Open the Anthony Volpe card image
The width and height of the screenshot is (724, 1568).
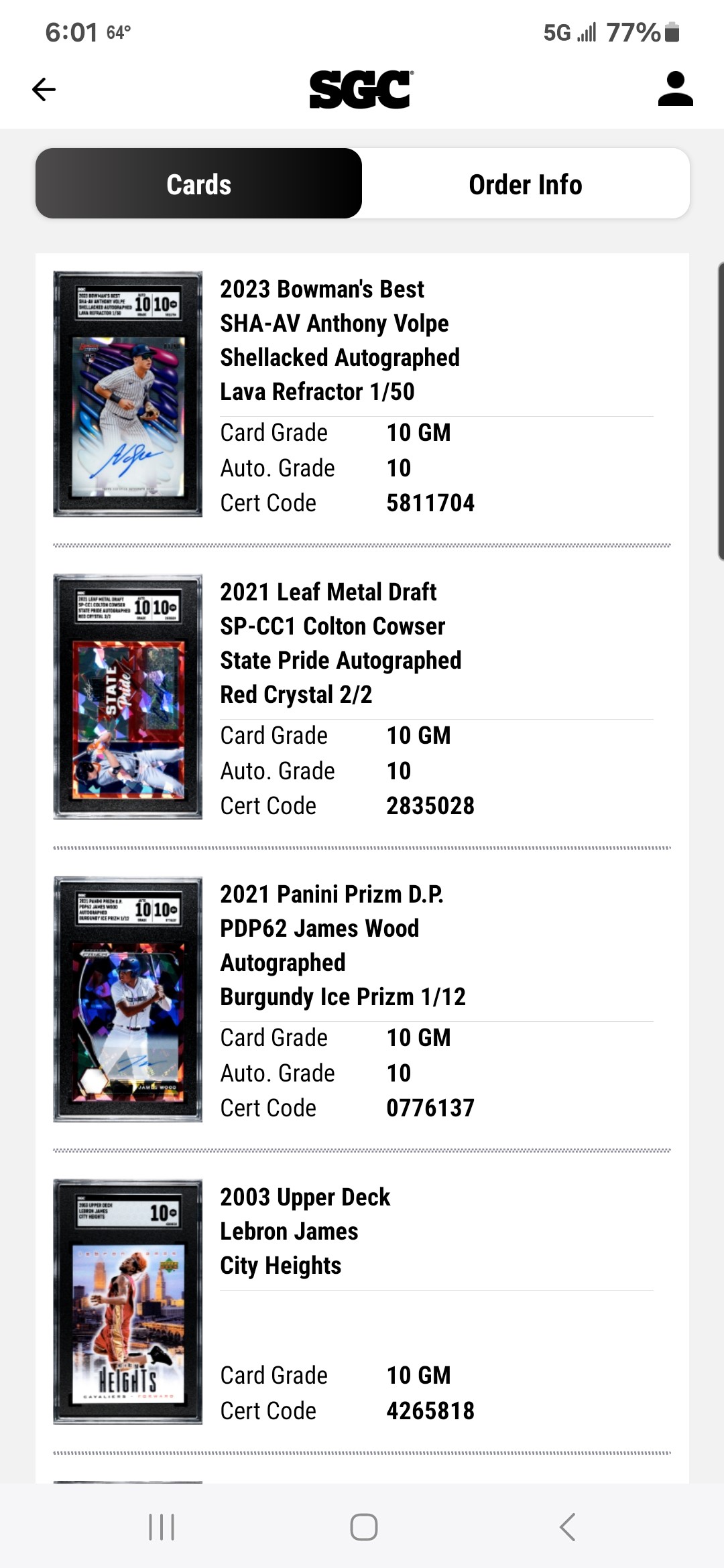(x=128, y=394)
